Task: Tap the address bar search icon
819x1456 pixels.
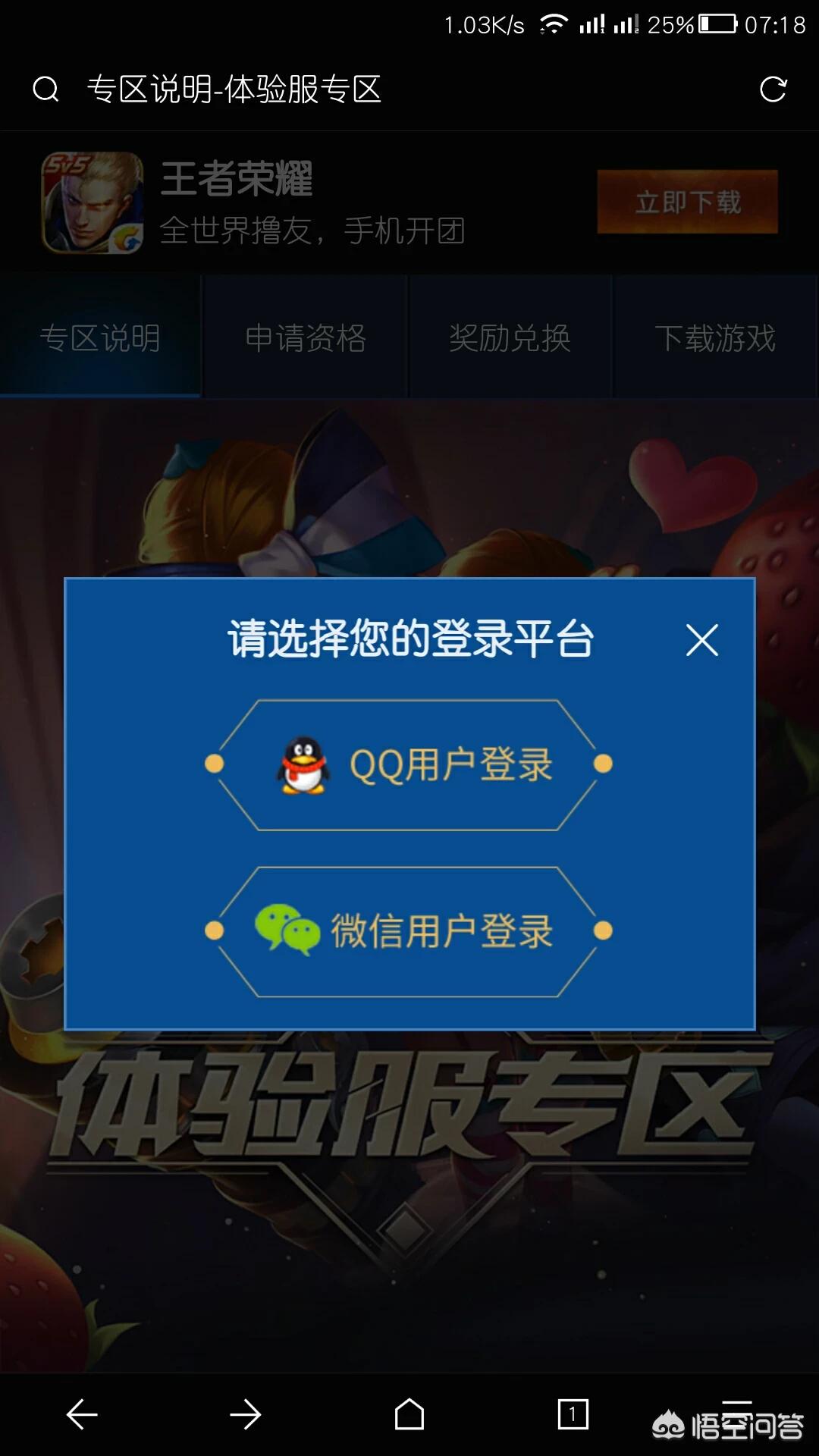Action: (45, 89)
